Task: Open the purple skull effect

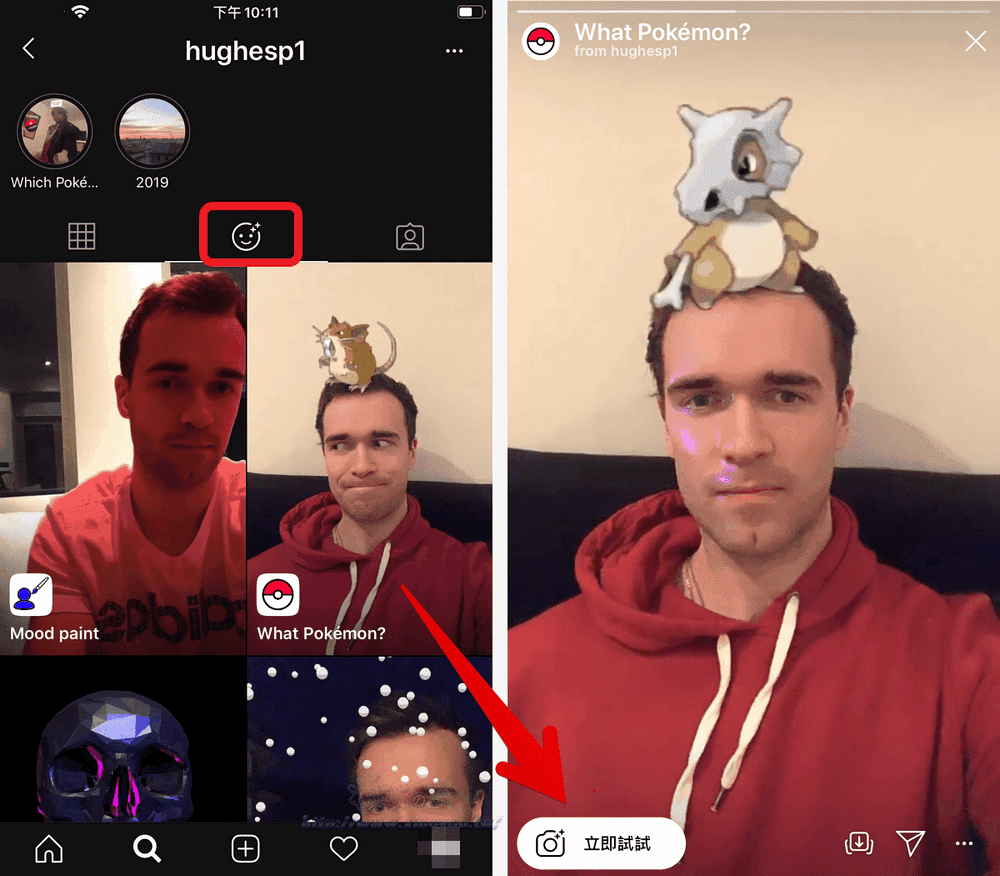Action: coord(122,740)
